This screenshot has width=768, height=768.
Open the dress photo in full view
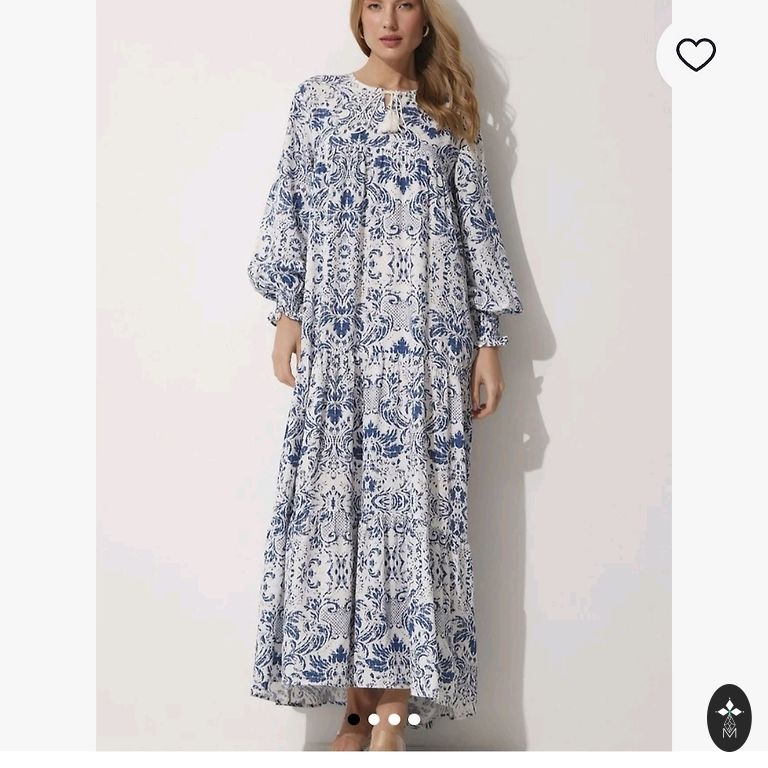pyautogui.click(x=384, y=380)
